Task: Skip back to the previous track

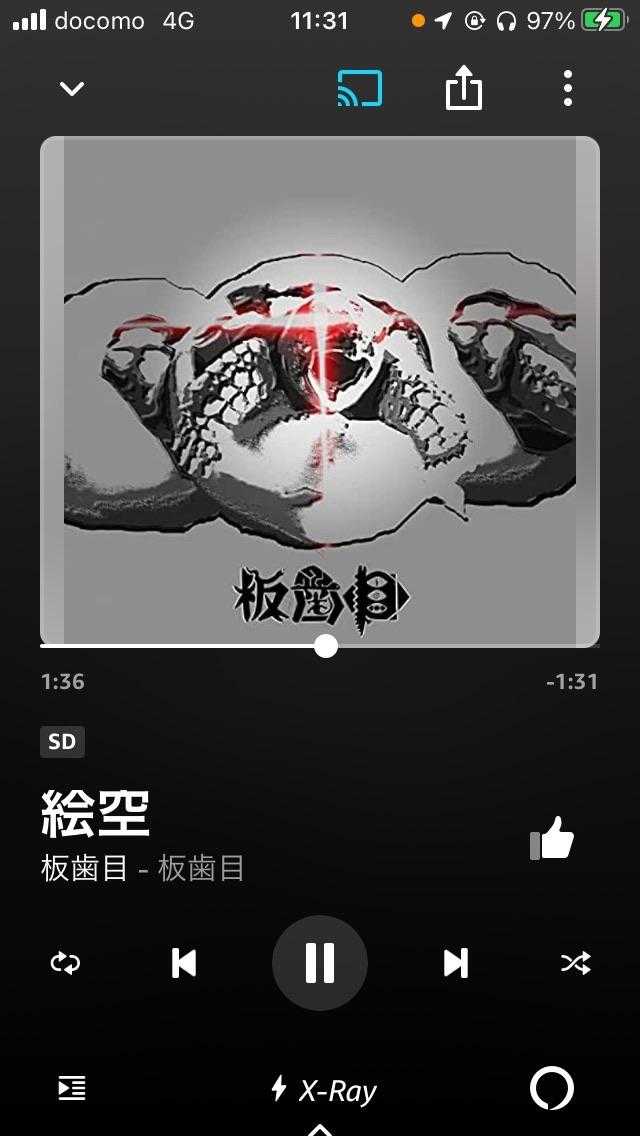Action: point(183,963)
